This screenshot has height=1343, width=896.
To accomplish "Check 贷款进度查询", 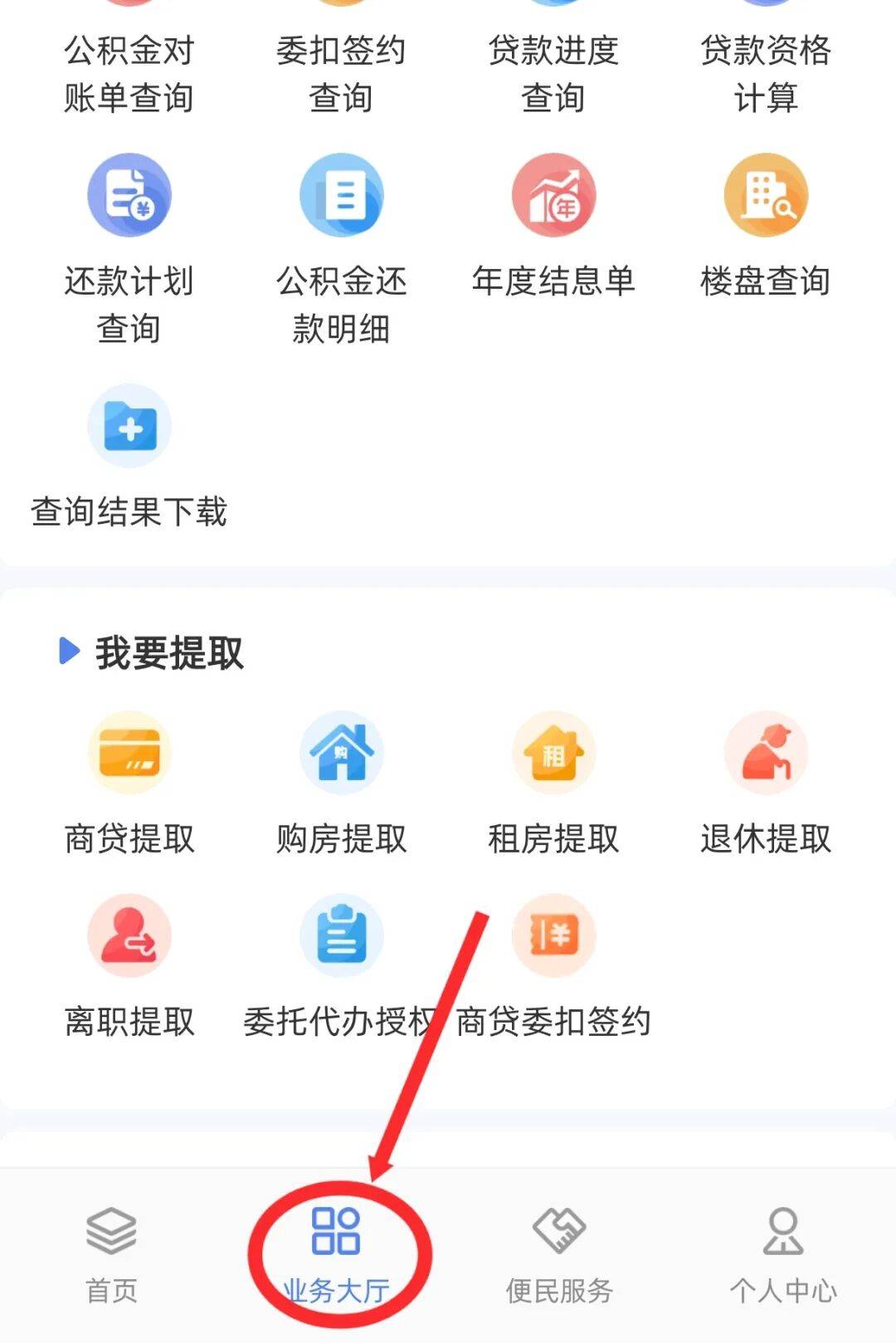I will point(553,73).
